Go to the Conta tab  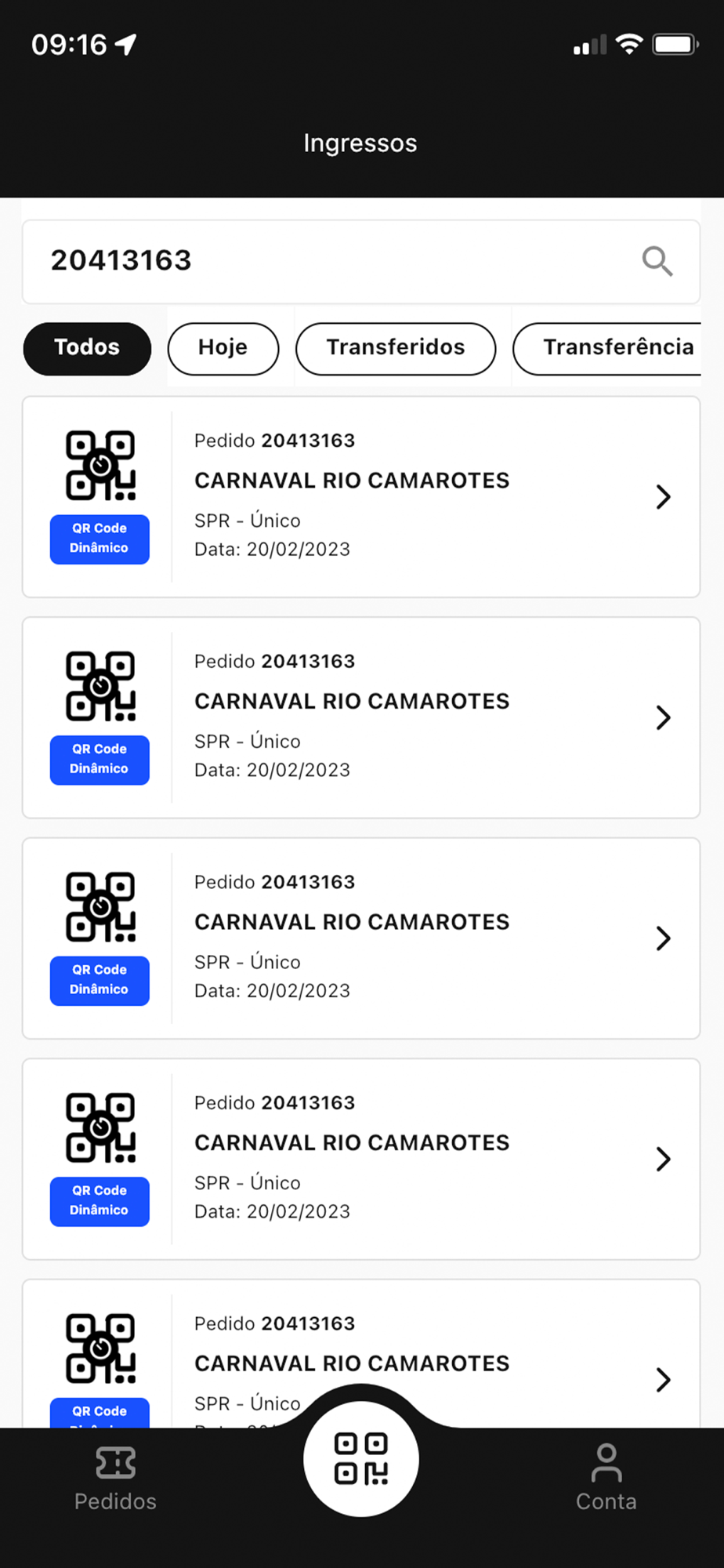coord(606,1479)
